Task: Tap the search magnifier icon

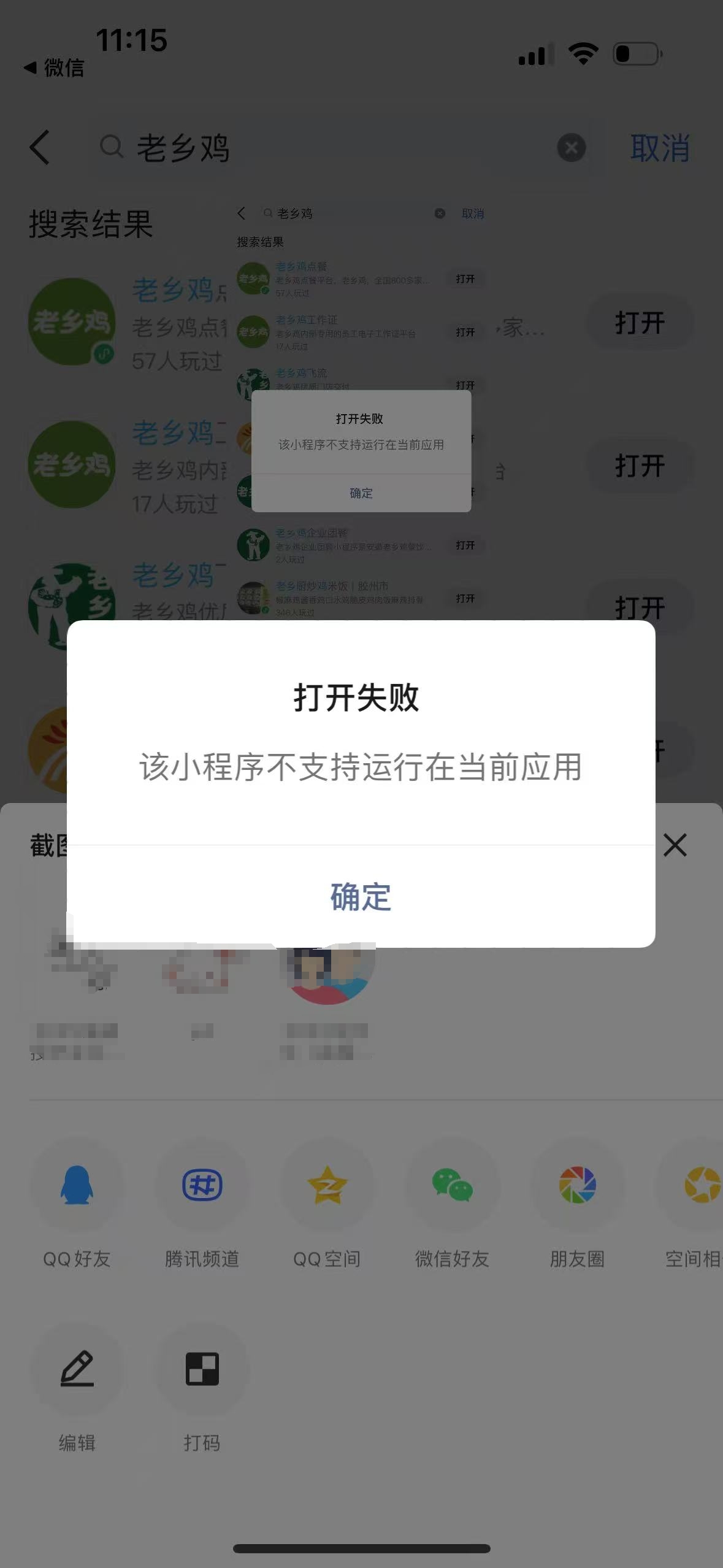Action: [111, 148]
